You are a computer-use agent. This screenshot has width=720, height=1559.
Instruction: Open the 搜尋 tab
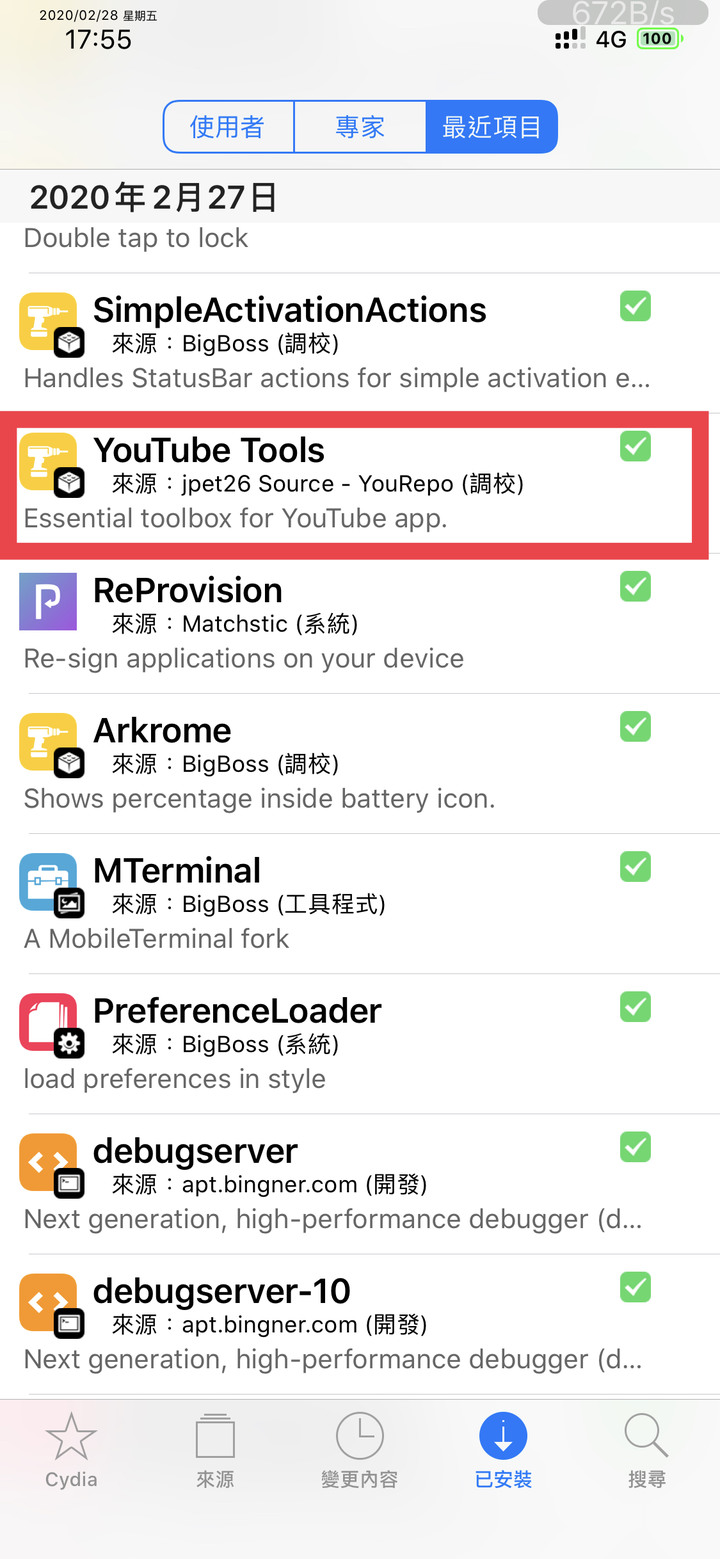[x=646, y=1450]
